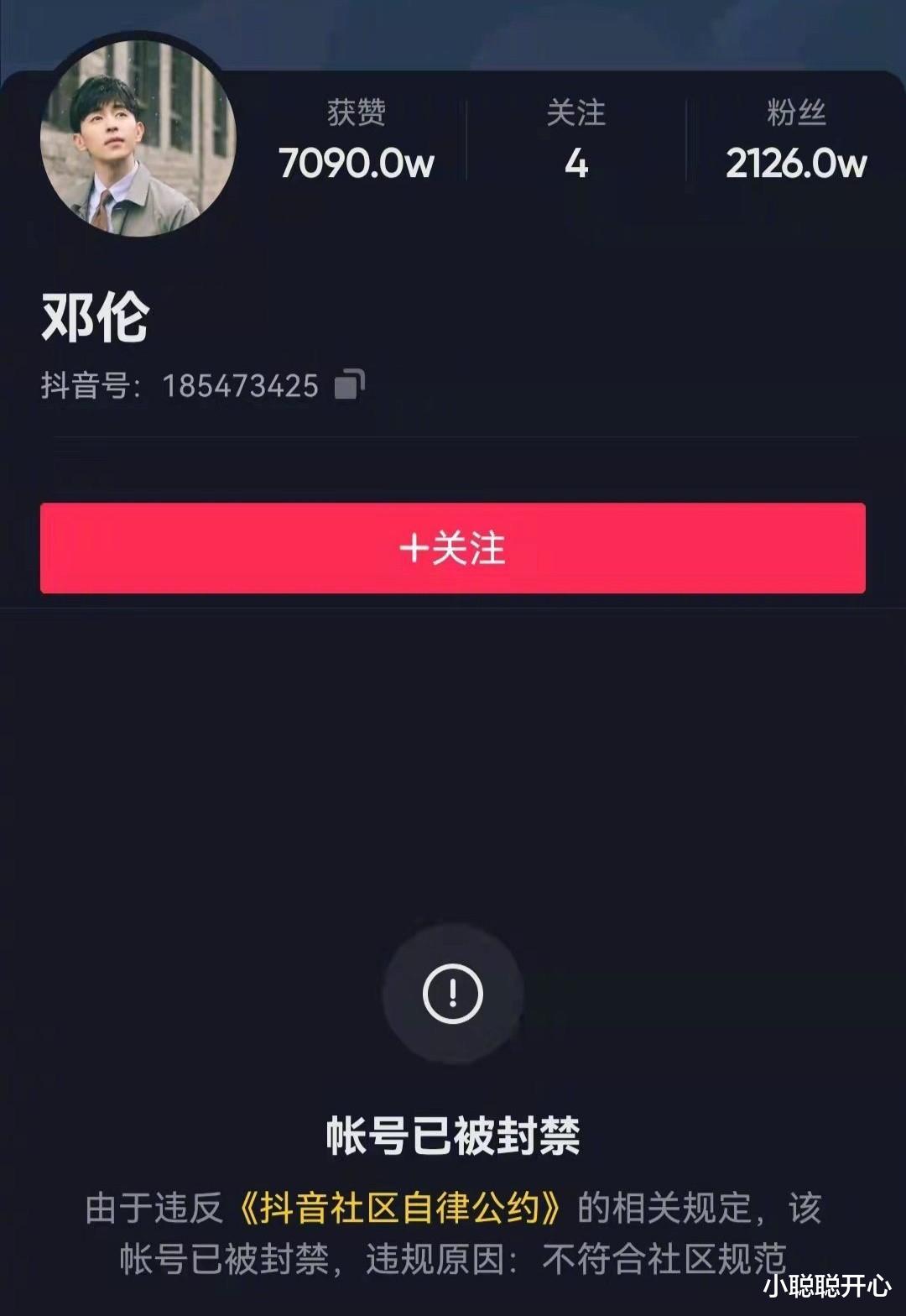
Task: Click the violation reason 不符合社区规范
Action: [665, 1256]
